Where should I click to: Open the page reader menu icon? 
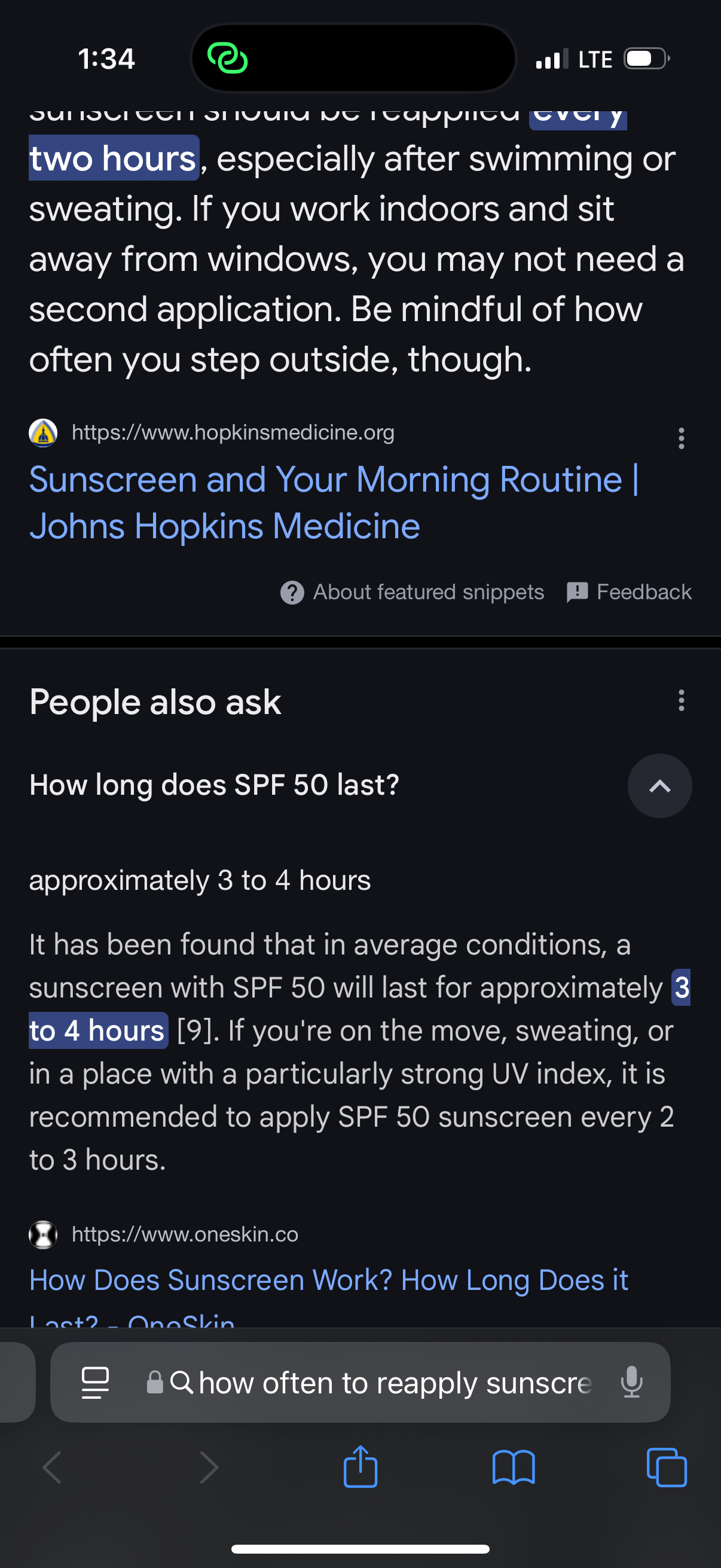(x=96, y=1383)
